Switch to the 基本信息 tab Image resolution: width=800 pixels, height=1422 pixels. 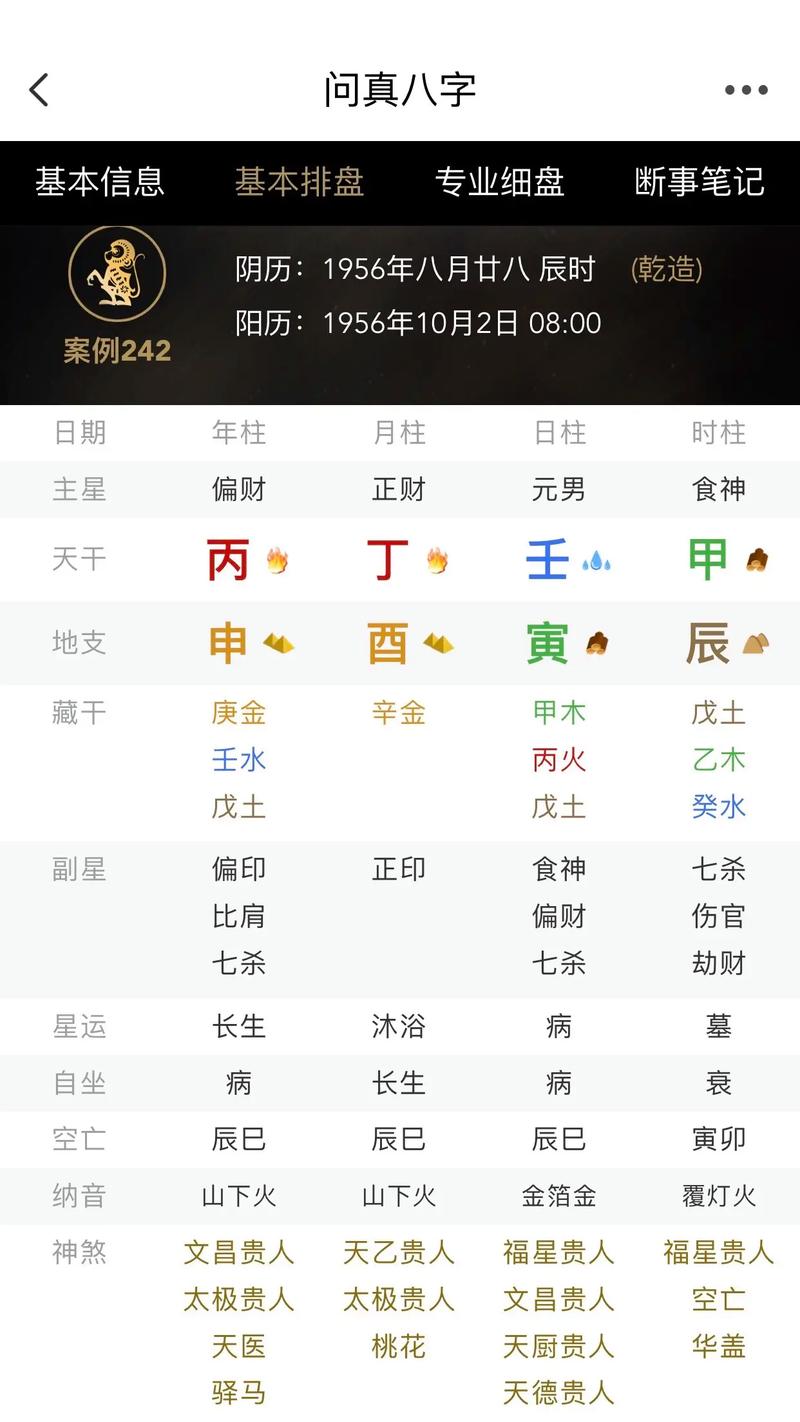pyautogui.click(x=100, y=182)
